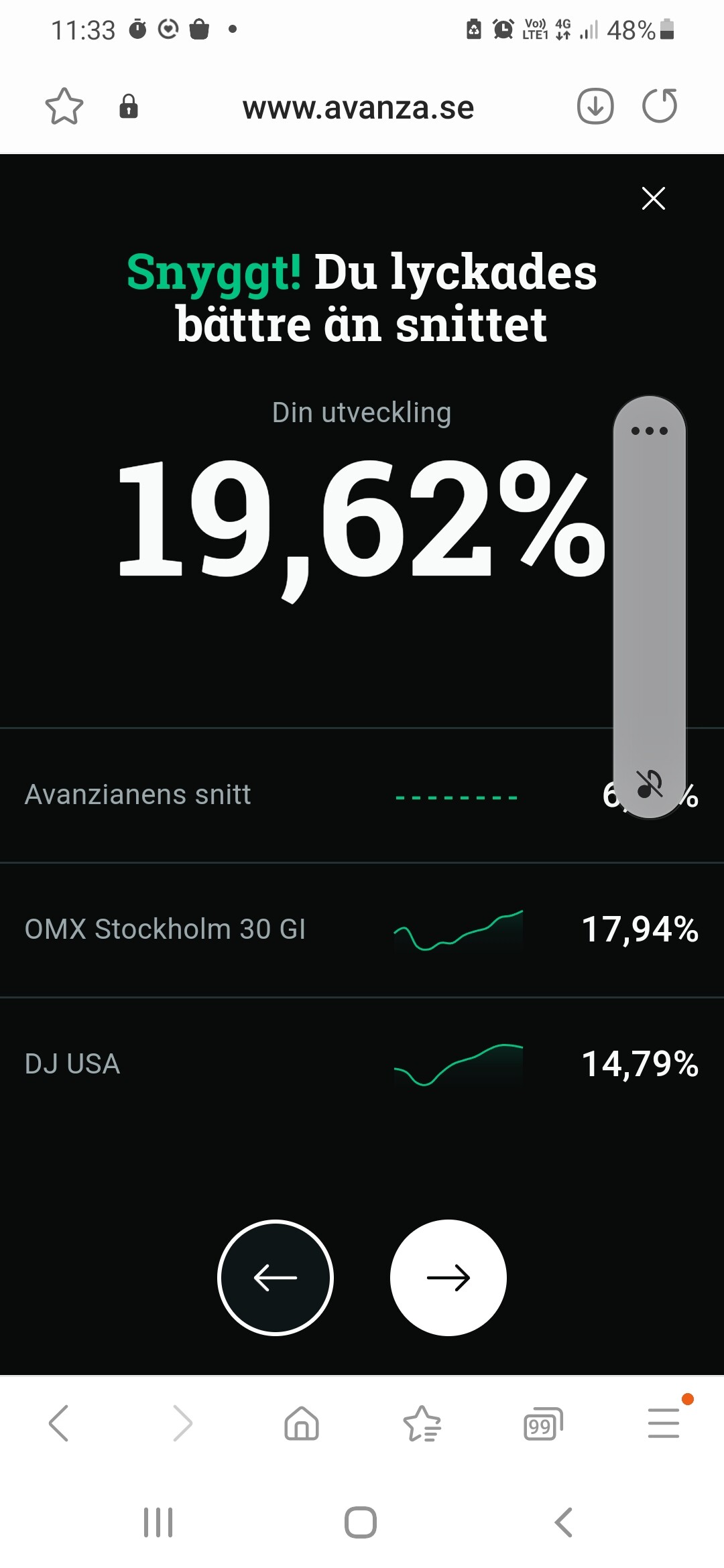View the open tabs switcher

[542, 1423]
